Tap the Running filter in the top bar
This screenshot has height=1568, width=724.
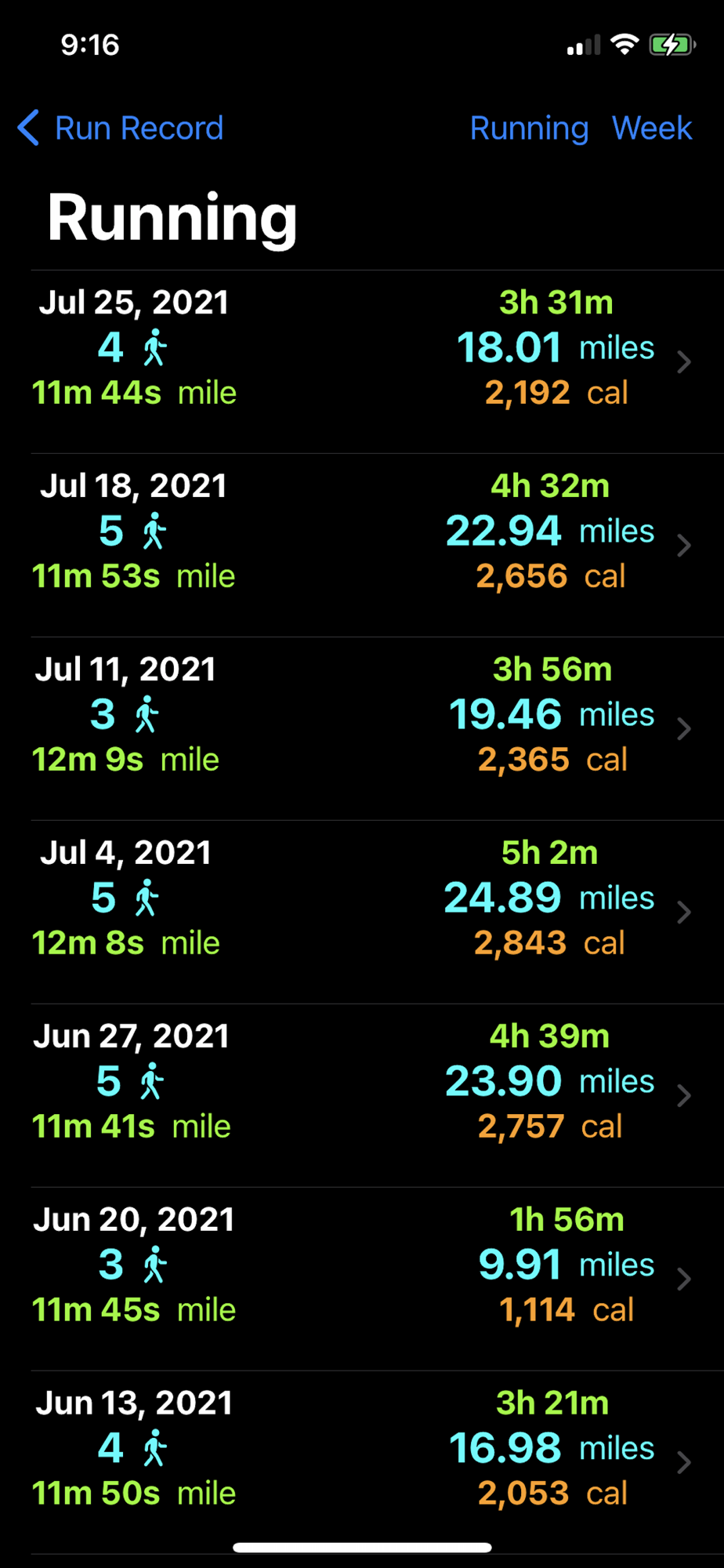[x=529, y=128]
